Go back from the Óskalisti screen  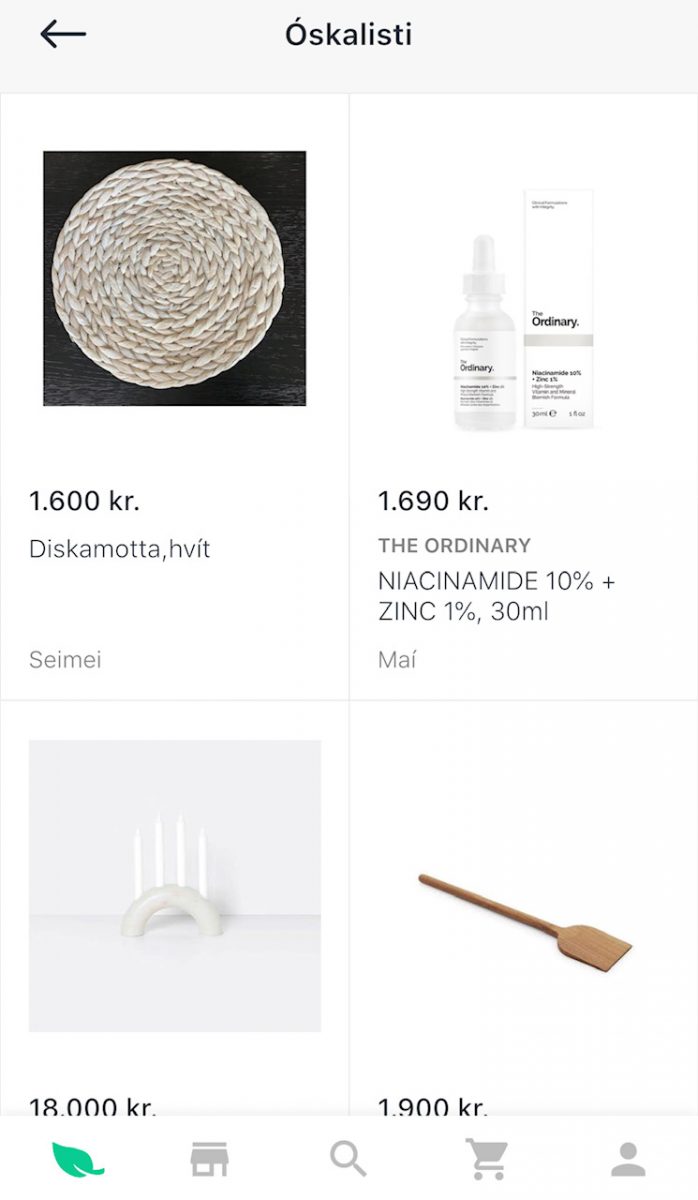pyautogui.click(x=63, y=35)
